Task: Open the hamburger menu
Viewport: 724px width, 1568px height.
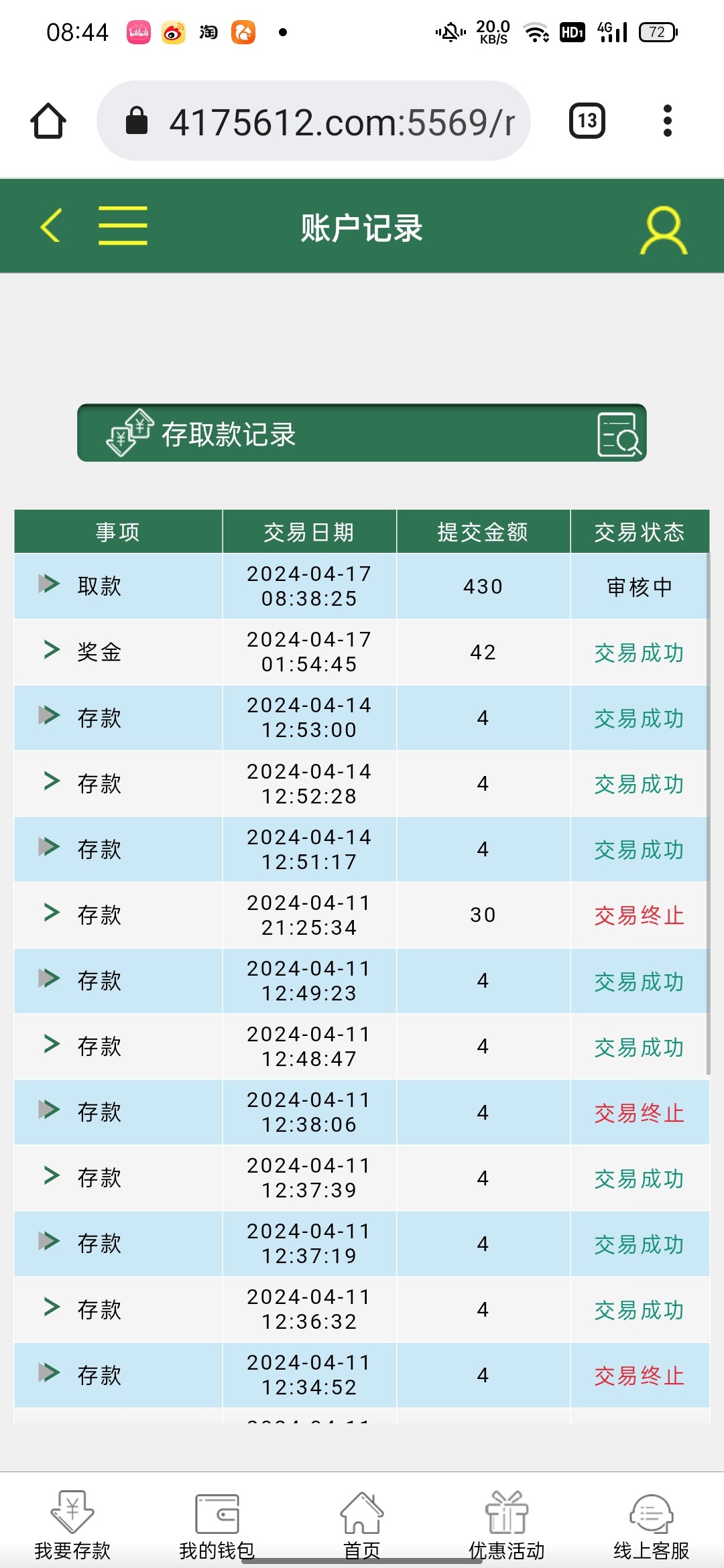Action: click(123, 225)
